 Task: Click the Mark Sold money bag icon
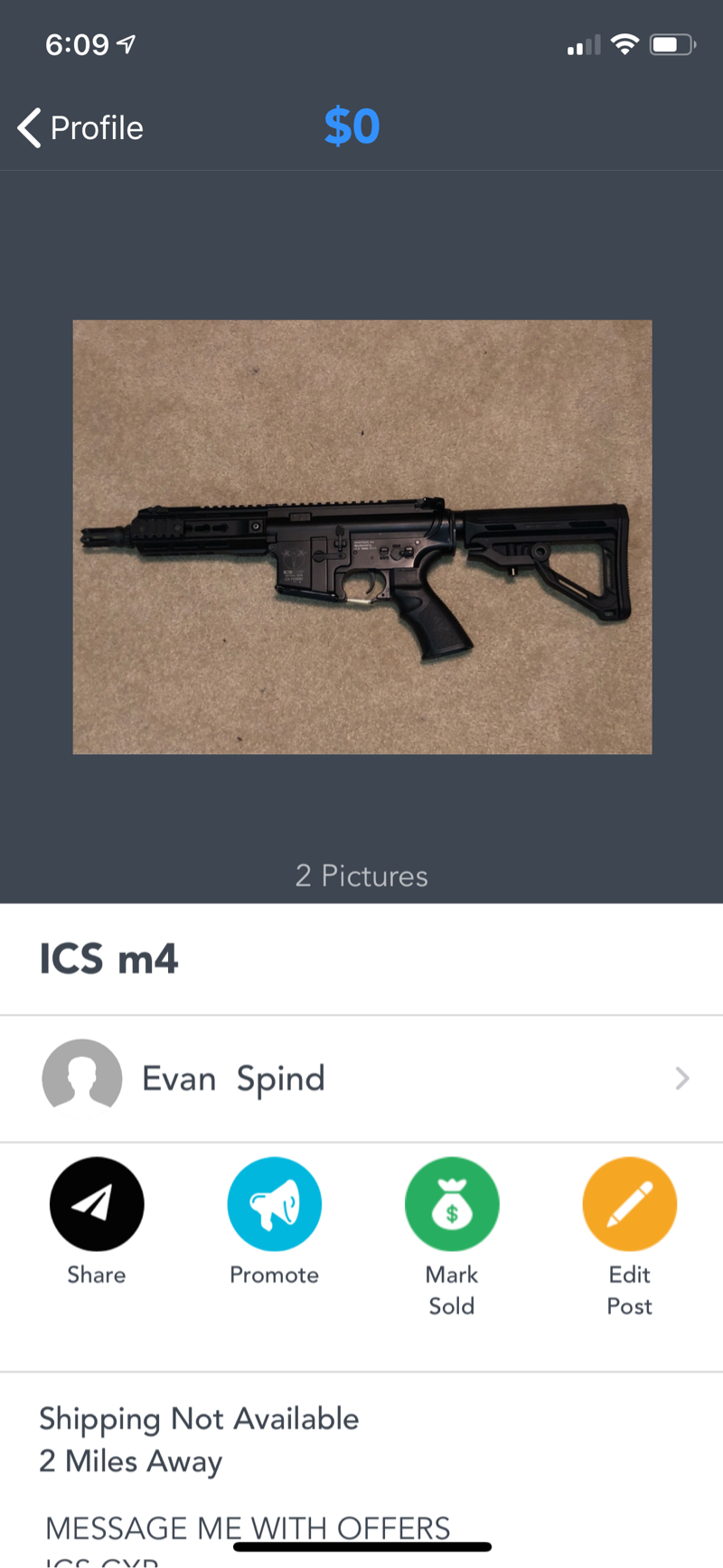452,1203
